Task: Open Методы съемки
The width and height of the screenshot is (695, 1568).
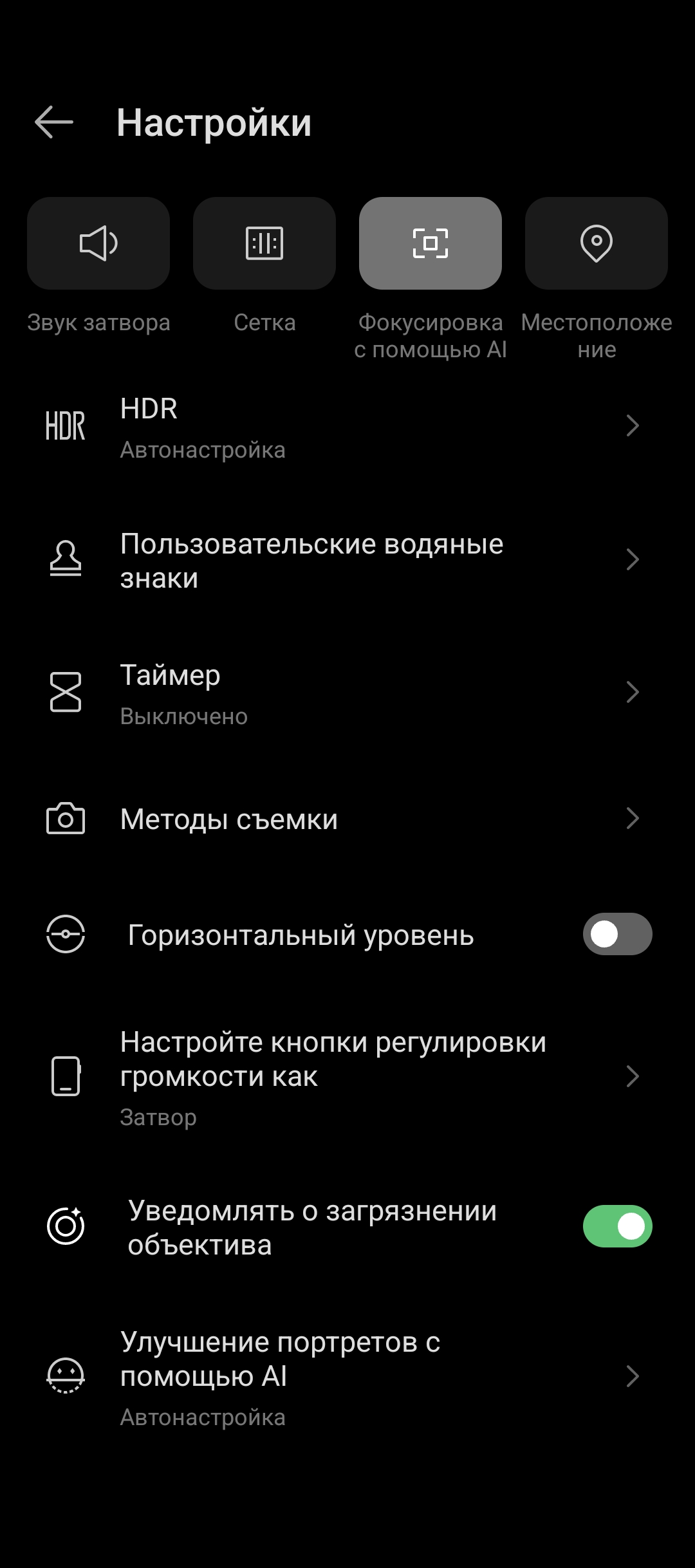Action: [x=347, y=819]
